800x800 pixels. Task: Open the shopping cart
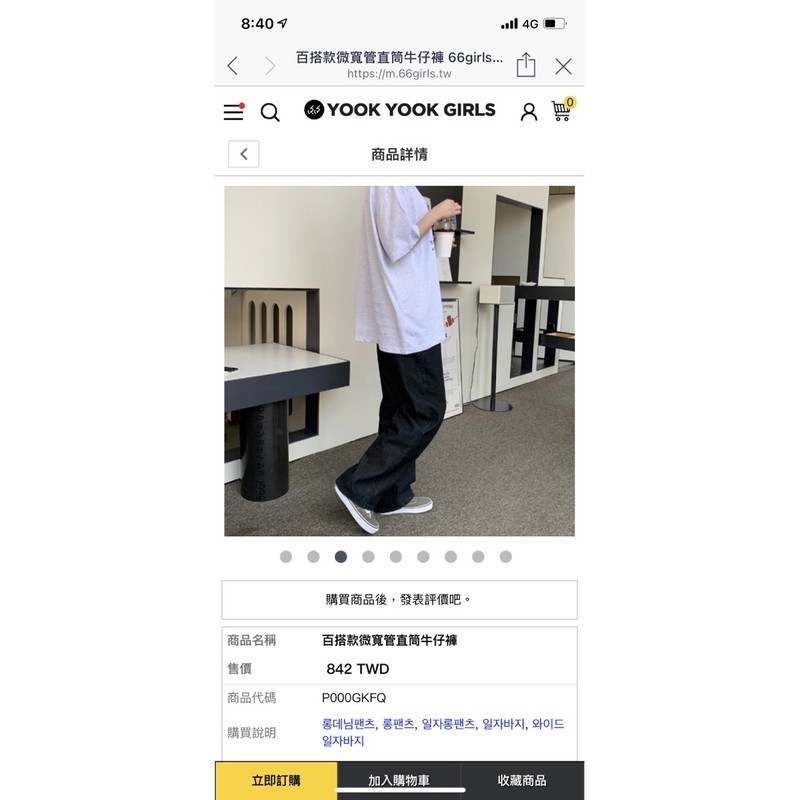(562, 109)
